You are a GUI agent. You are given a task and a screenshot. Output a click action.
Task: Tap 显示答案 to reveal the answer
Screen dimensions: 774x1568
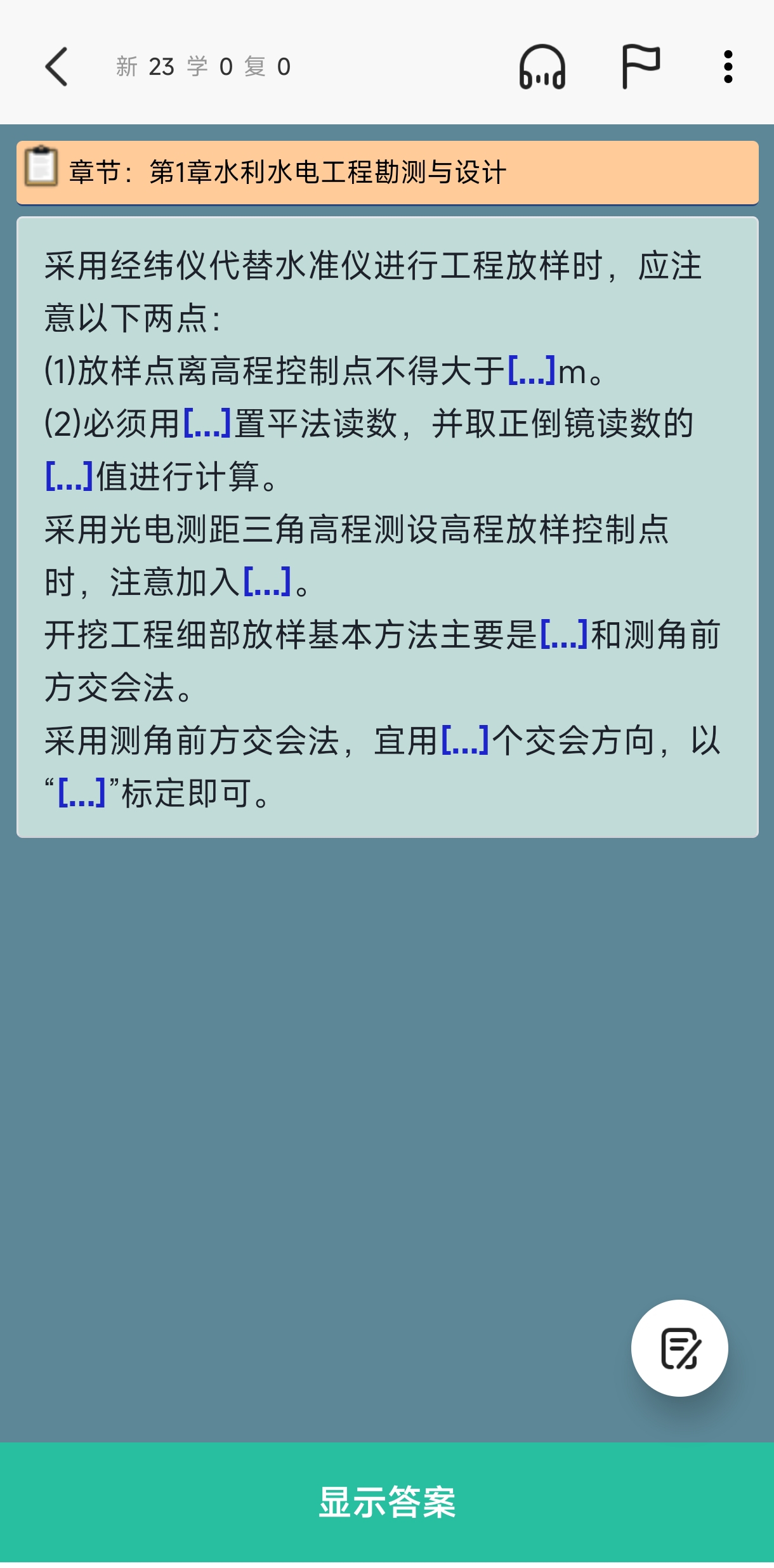click(387, 1502)
